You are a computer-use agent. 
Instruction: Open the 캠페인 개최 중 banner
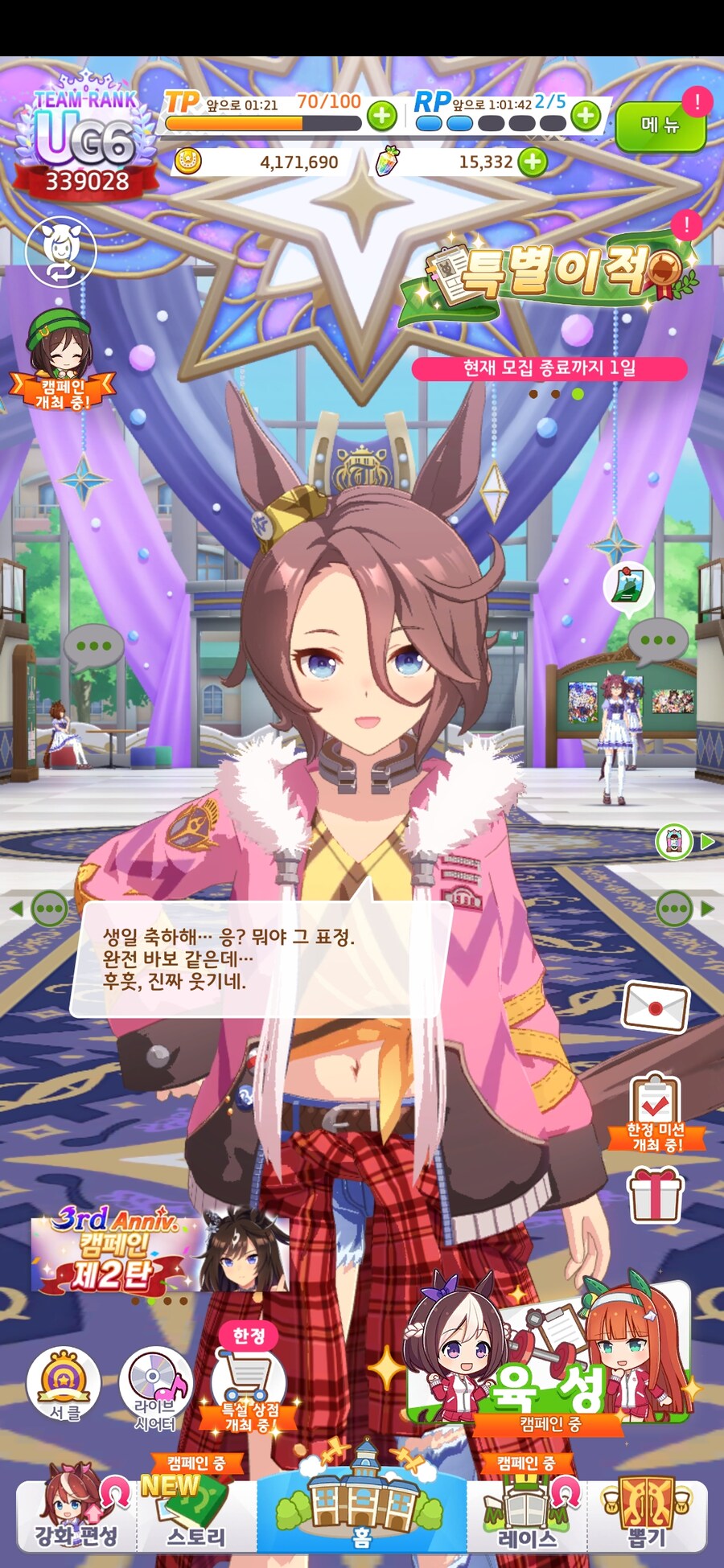click(62, 362)
